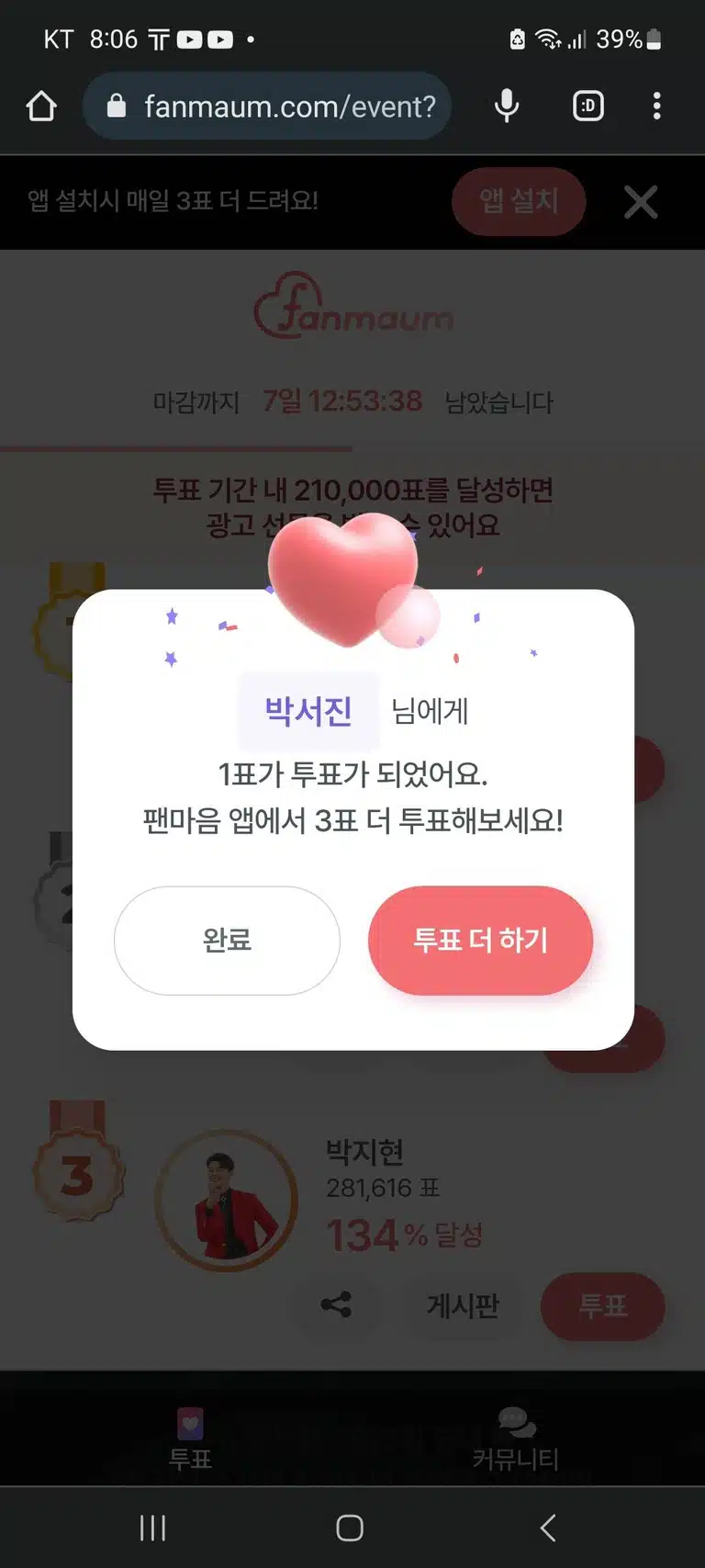Open the browser tab switcher
Viewport: 705px width, 1568px height.
point(588,107)
